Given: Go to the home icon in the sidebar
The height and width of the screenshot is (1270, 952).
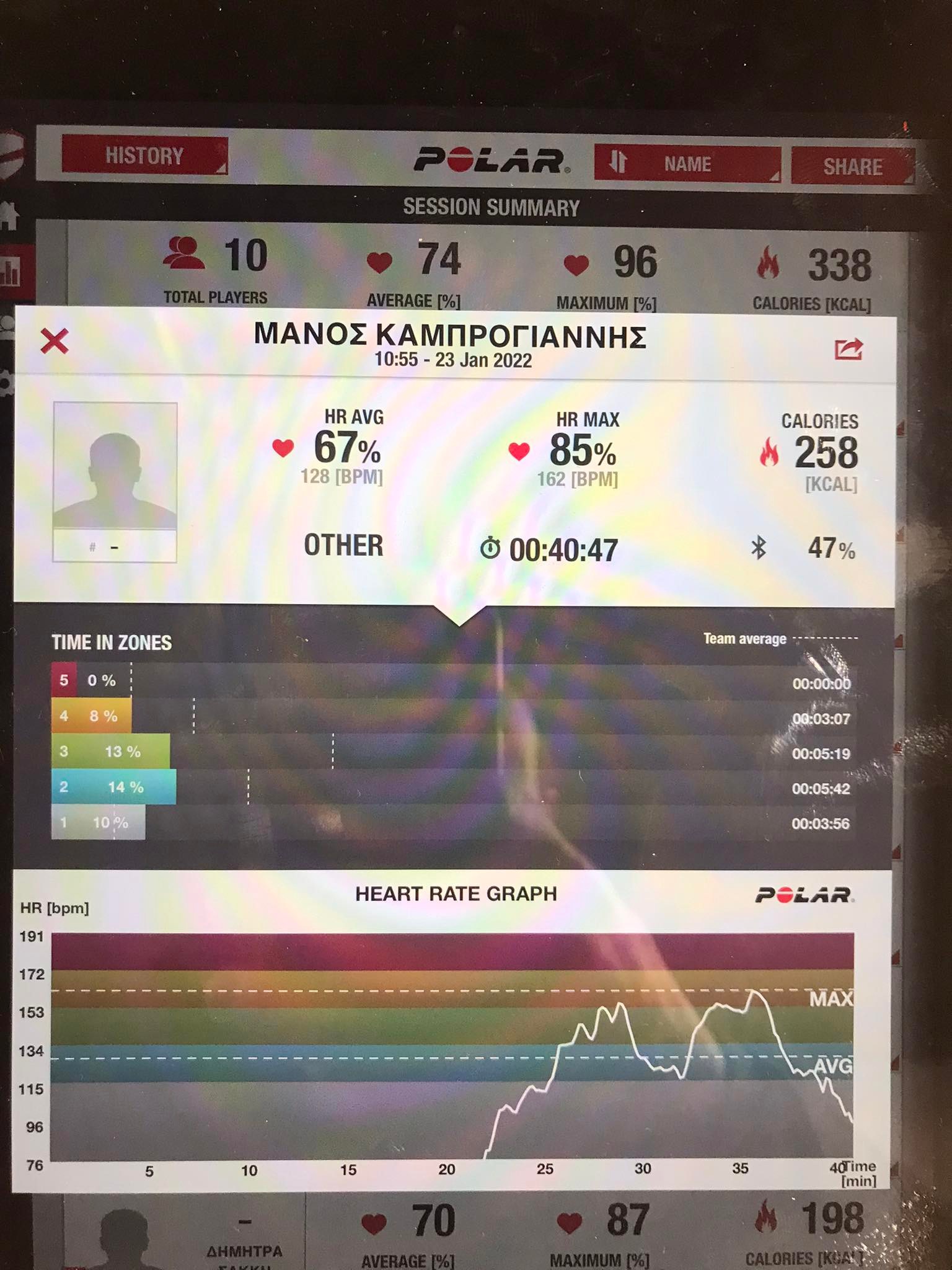Looking at the screenshot, I should point(9,216).
